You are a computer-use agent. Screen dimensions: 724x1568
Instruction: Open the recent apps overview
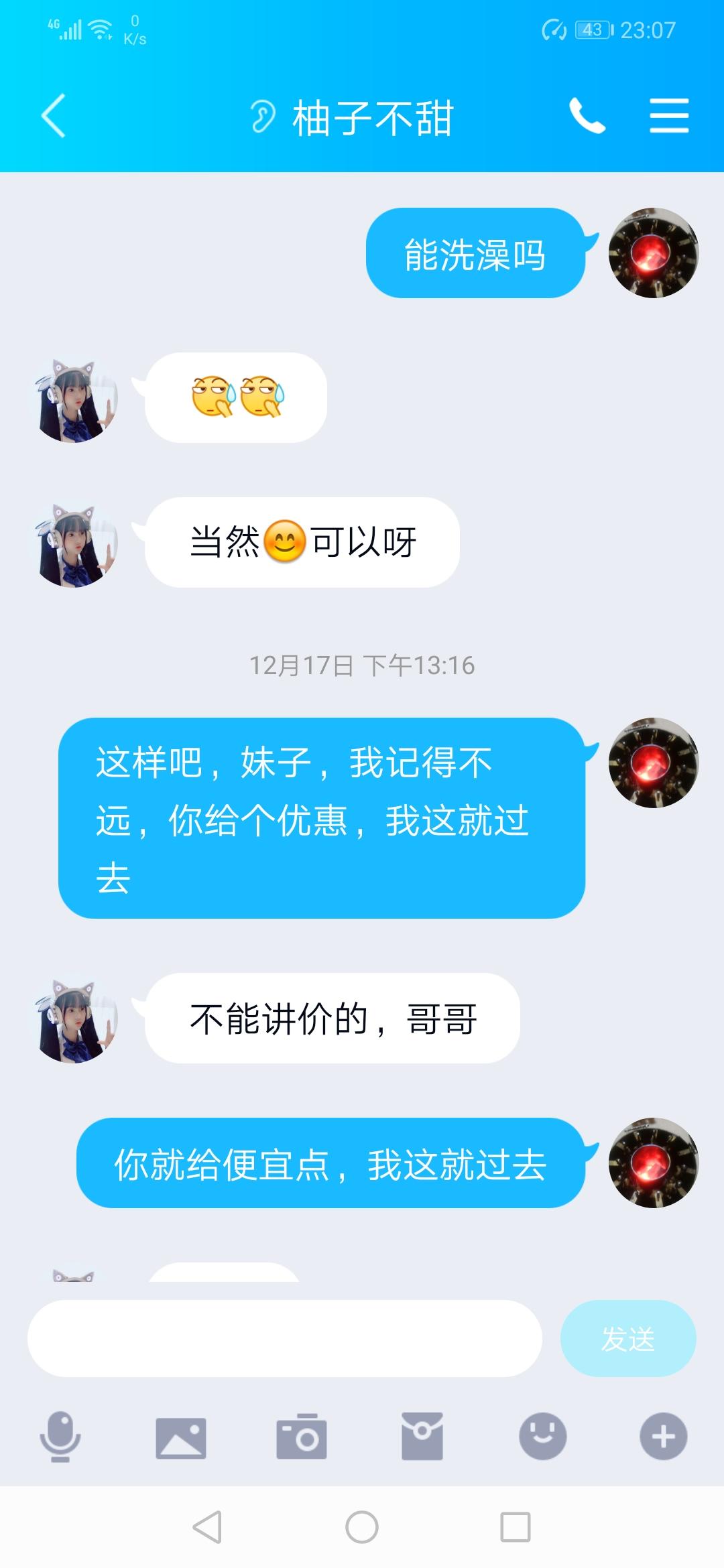[x=516, y=1527]
